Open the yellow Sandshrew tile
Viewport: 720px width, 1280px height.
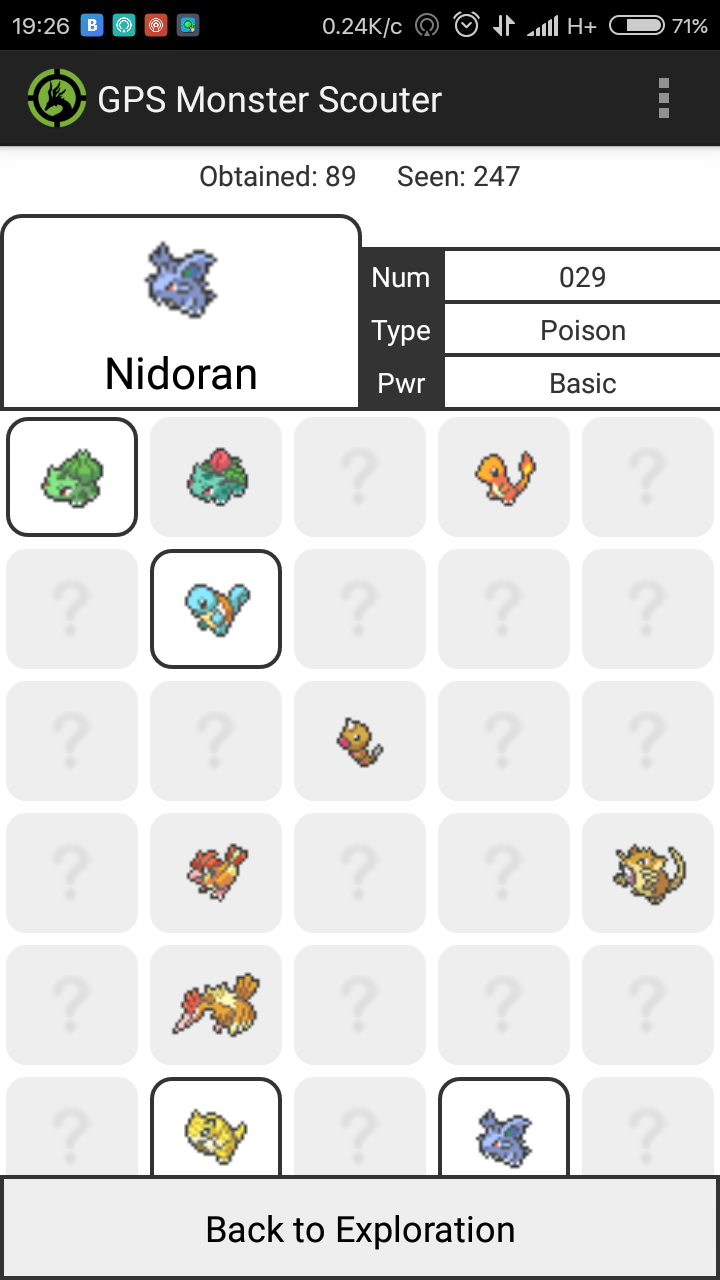216,1127
